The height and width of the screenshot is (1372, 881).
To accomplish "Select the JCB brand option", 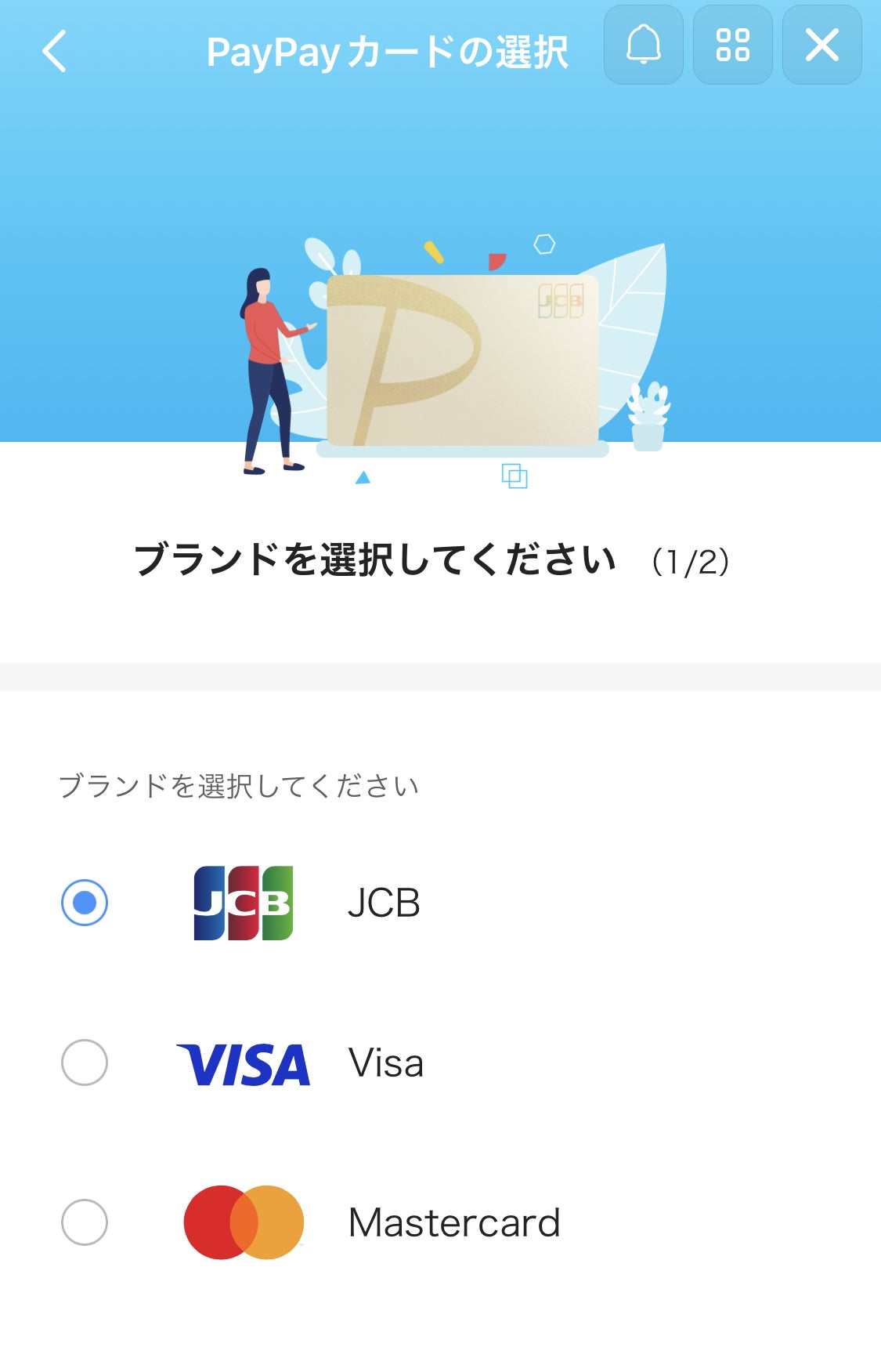I will pos(85,903).
